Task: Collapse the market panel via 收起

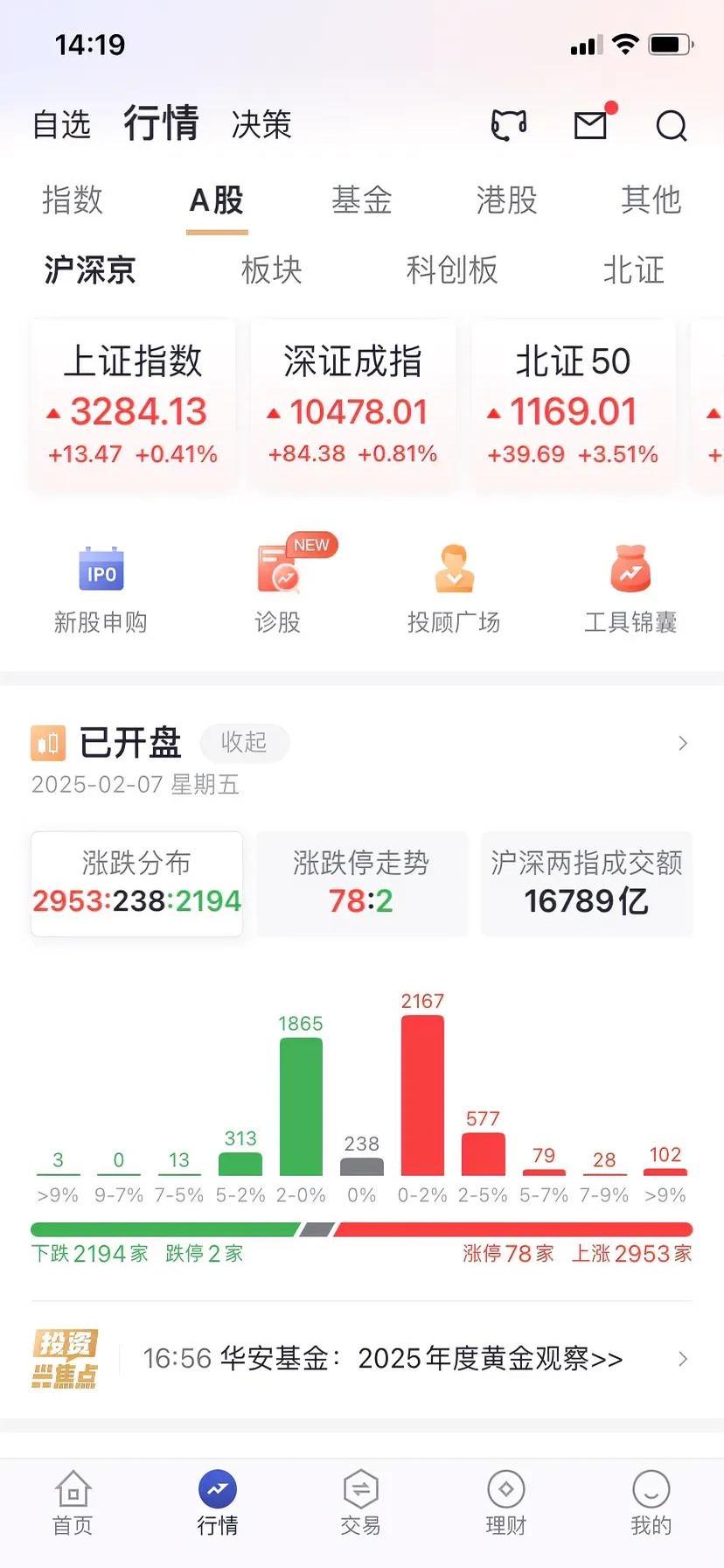Action: (244, 743)
